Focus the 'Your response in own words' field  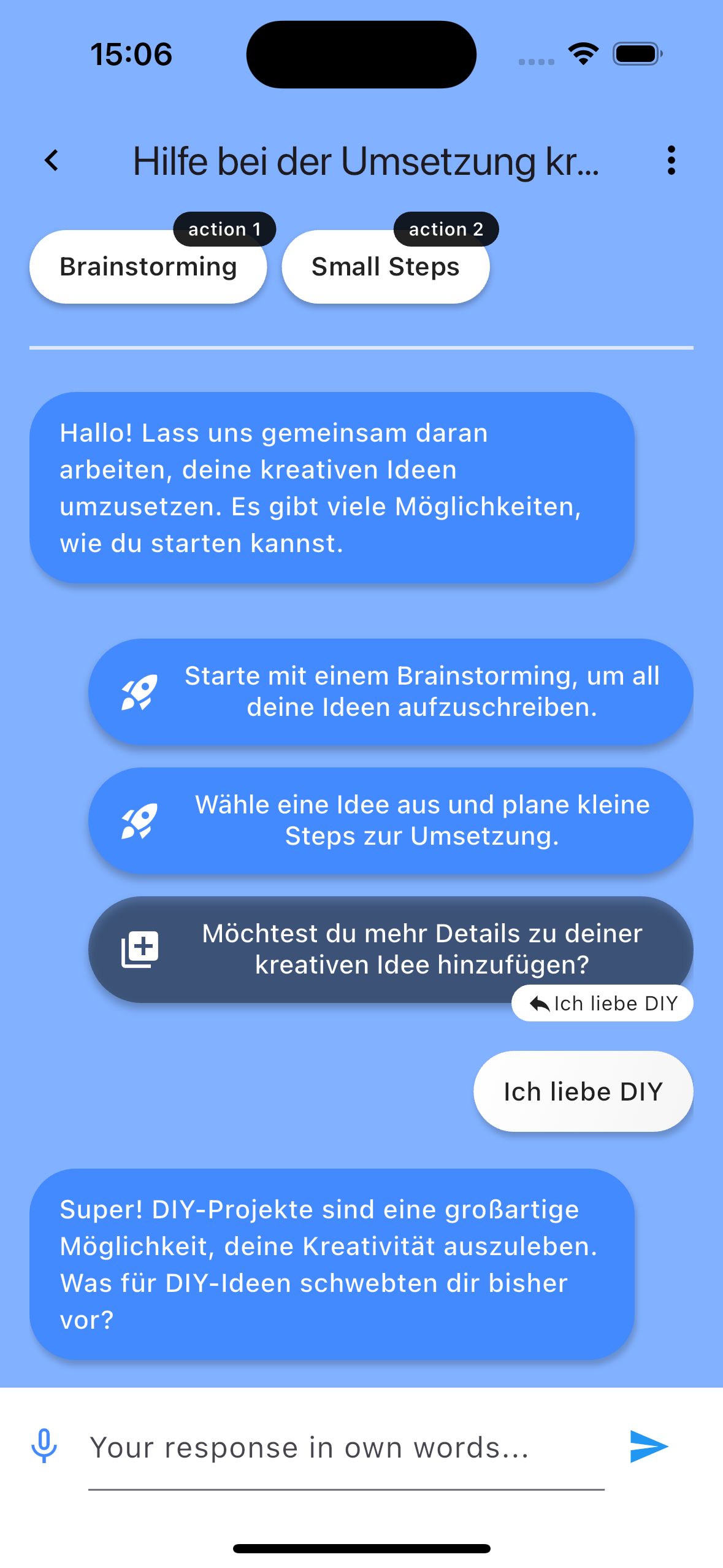click(x=345, y=1448)
